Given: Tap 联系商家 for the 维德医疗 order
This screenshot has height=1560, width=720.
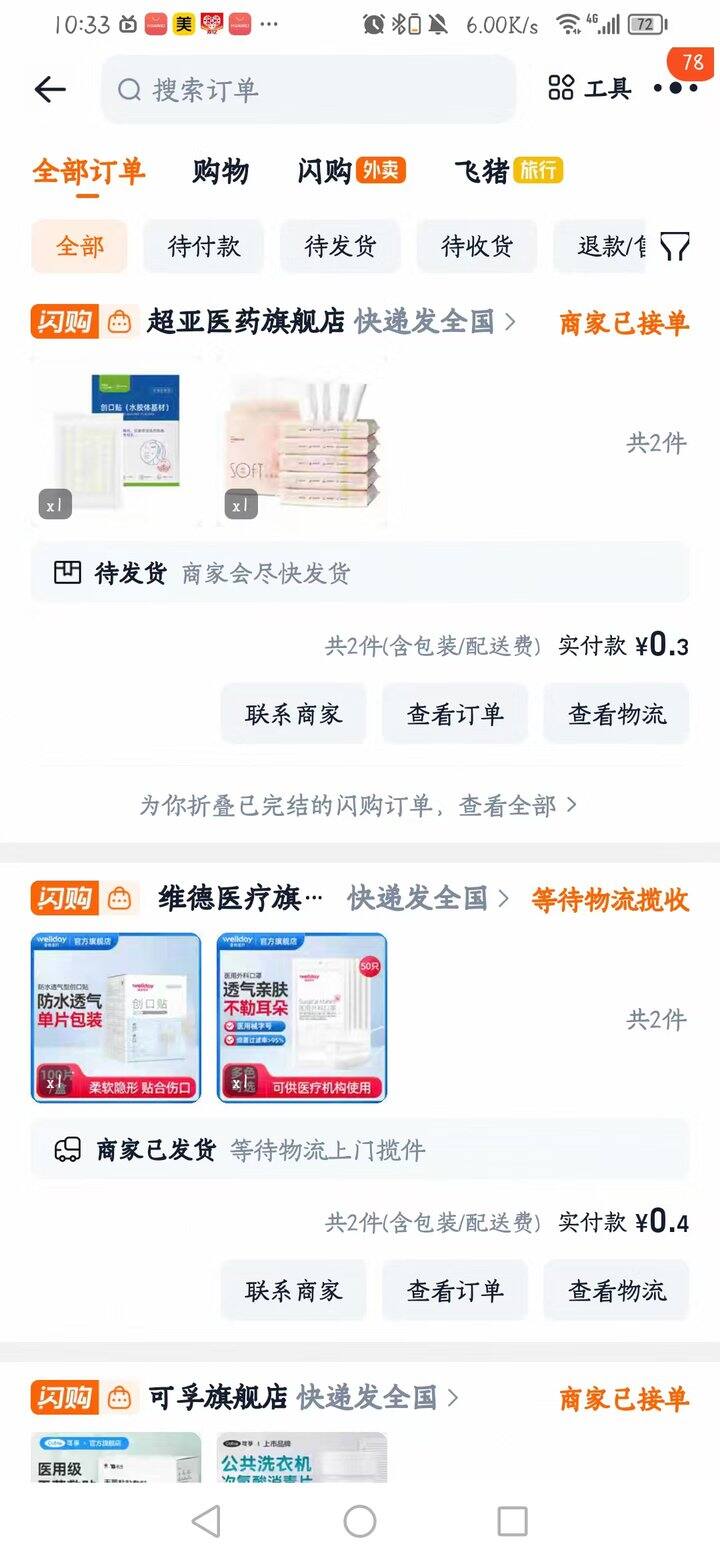Looking at the screenshot, I should coord(293,1291).
